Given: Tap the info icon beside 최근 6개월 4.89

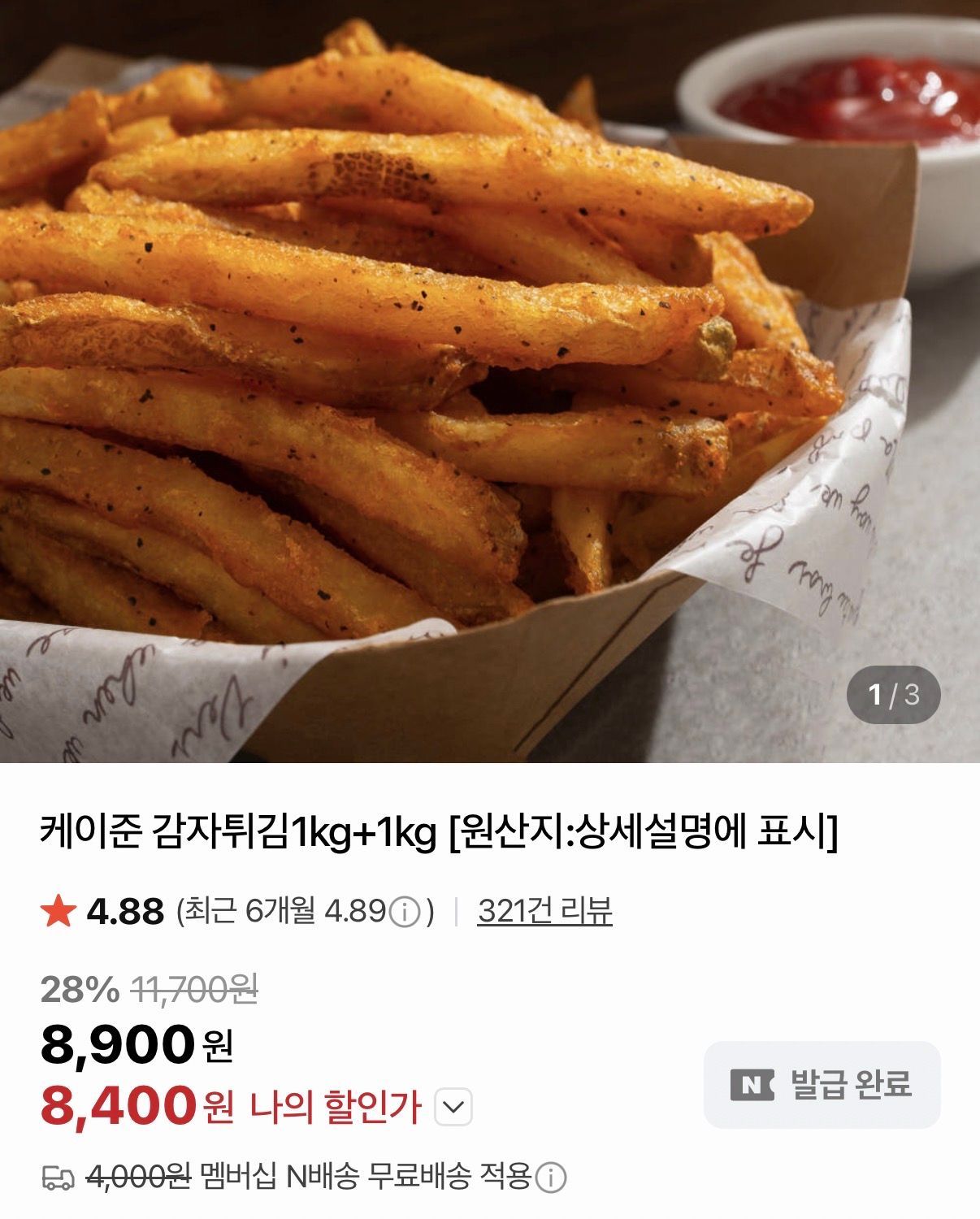Looking at the screenshot, I should pyautogui.click(x=405, y=913).
